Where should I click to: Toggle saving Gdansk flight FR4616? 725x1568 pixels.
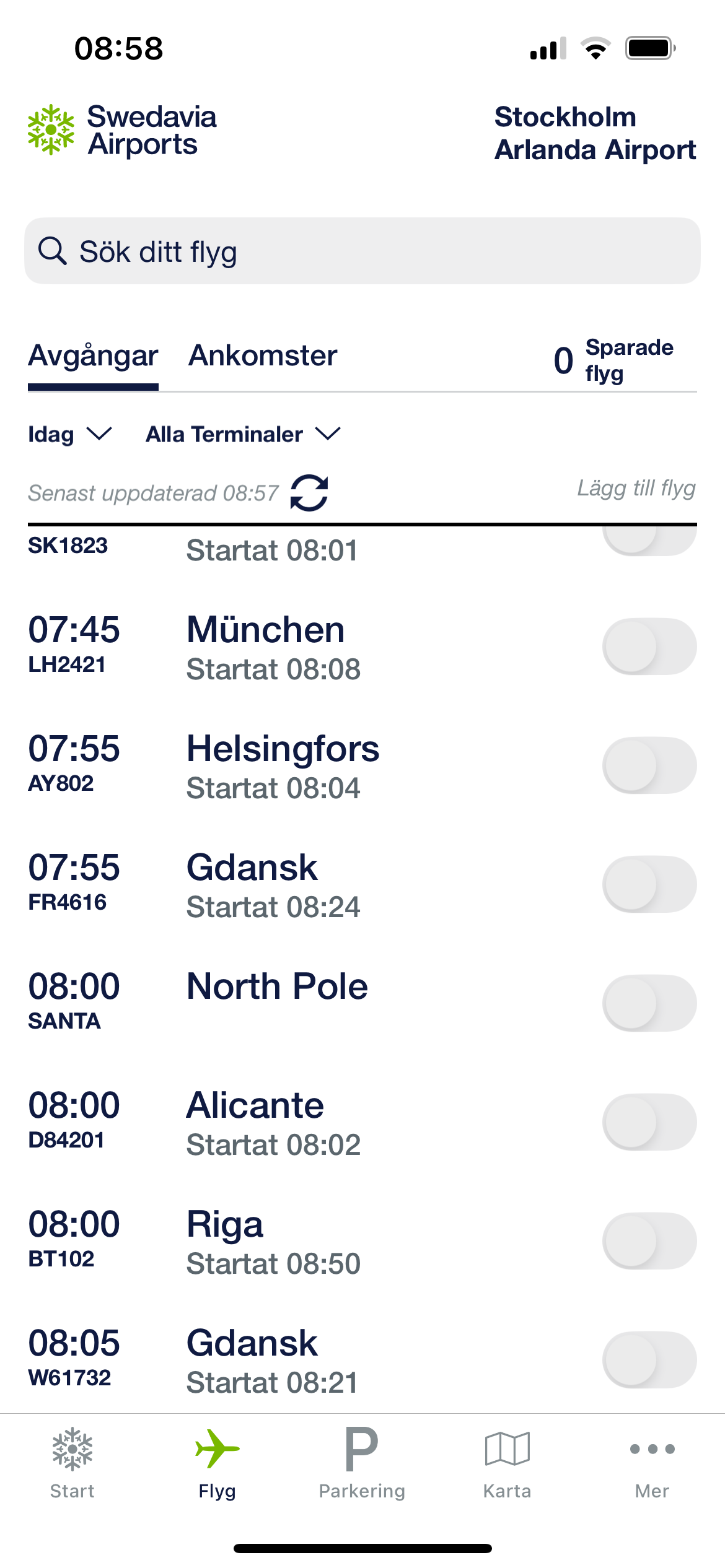coord(649,884)
